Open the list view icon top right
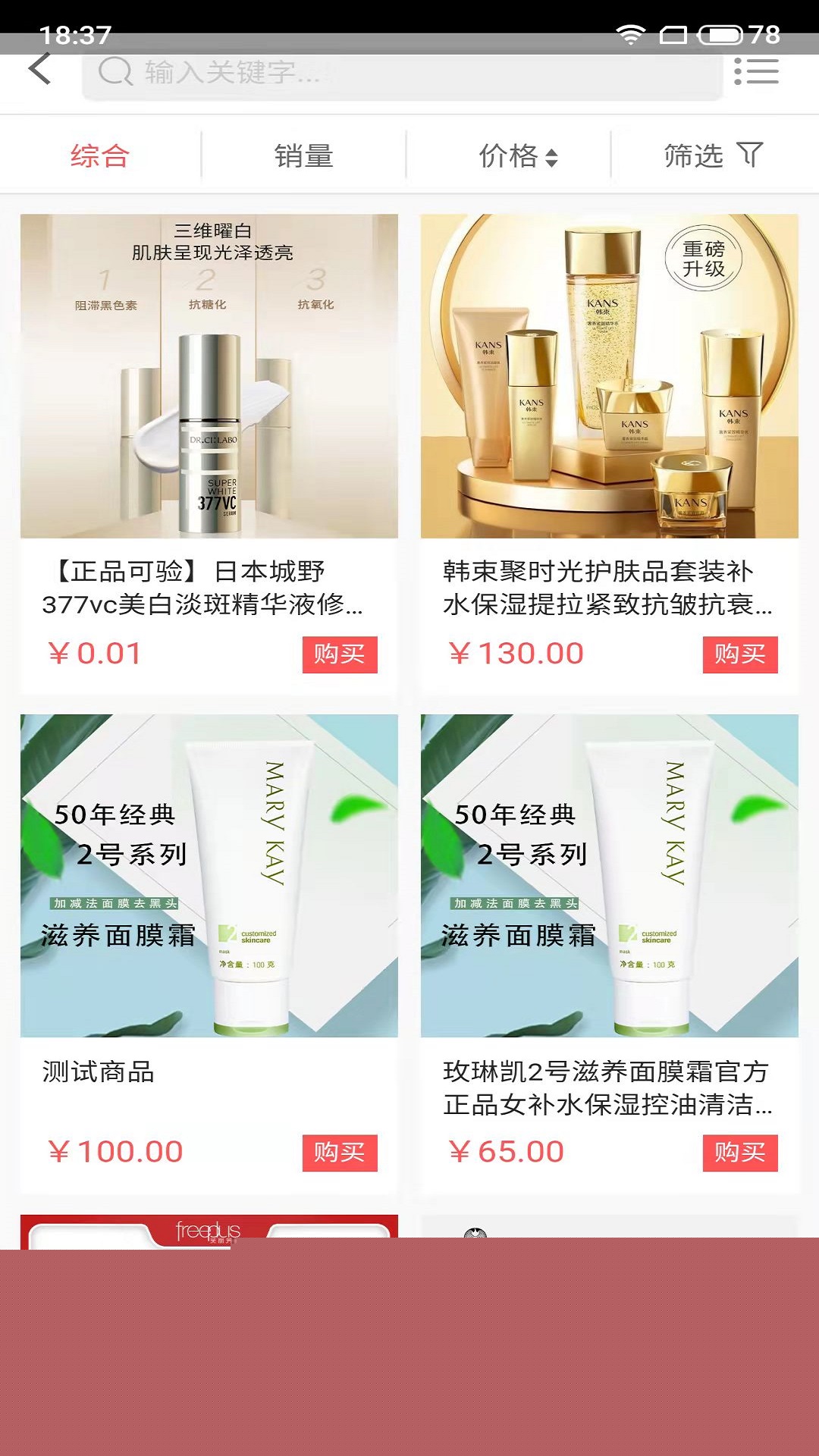The height and width of the screenshot is (1456, 819). pos(757,71)
